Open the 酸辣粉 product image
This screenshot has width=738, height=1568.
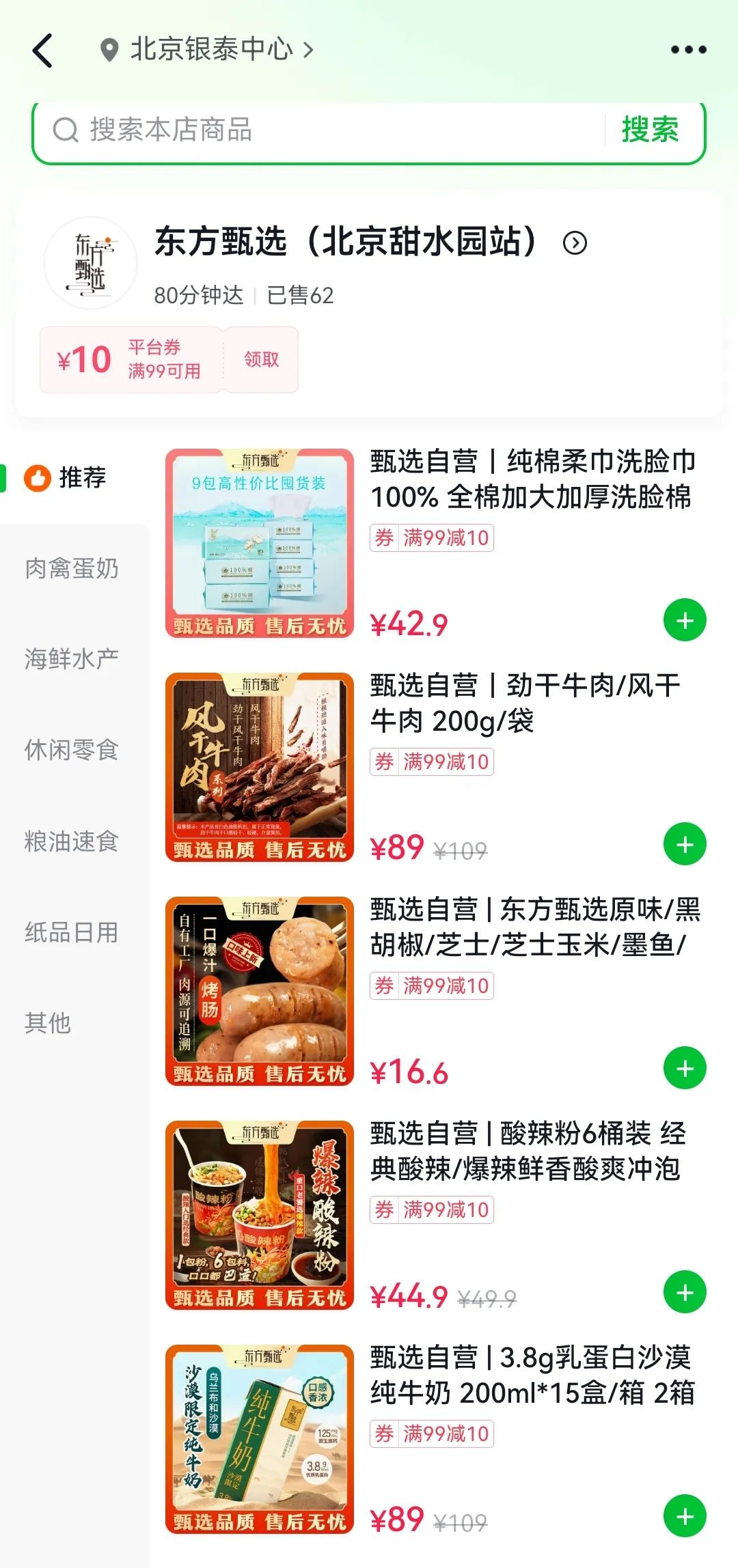click(260, 1215)
